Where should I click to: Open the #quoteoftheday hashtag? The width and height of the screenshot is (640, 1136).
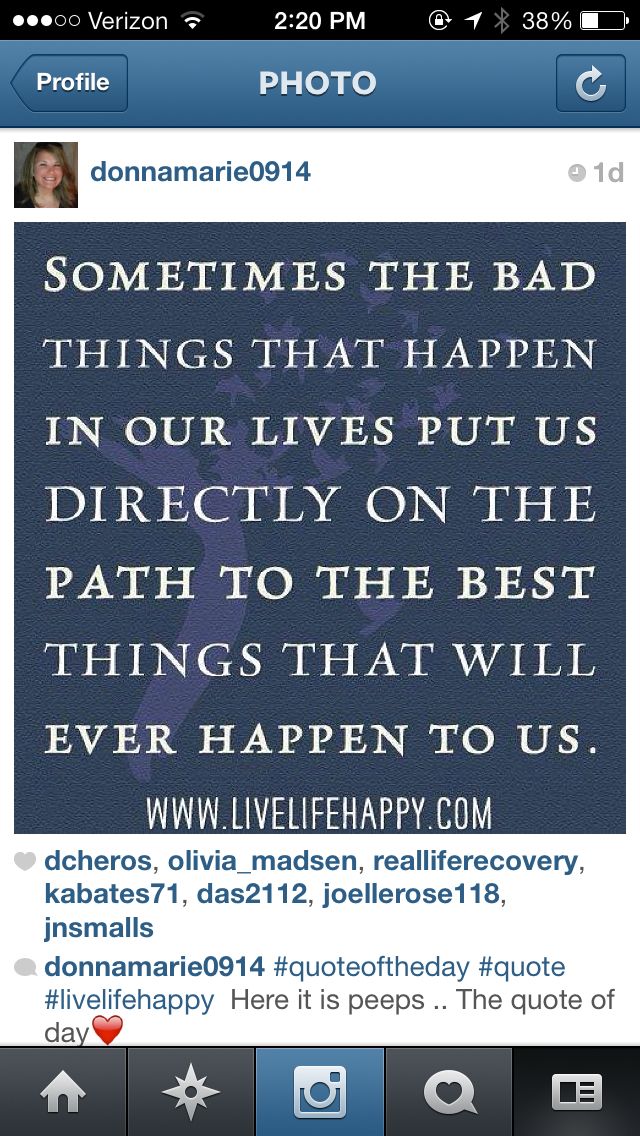tap(371, 967)
